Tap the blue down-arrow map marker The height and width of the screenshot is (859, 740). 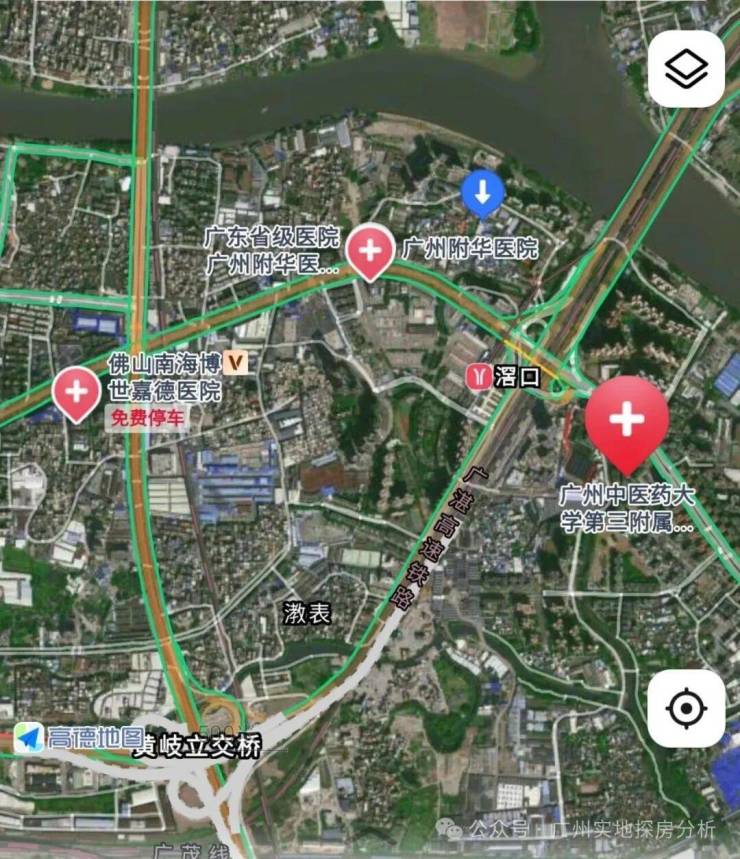483,194
